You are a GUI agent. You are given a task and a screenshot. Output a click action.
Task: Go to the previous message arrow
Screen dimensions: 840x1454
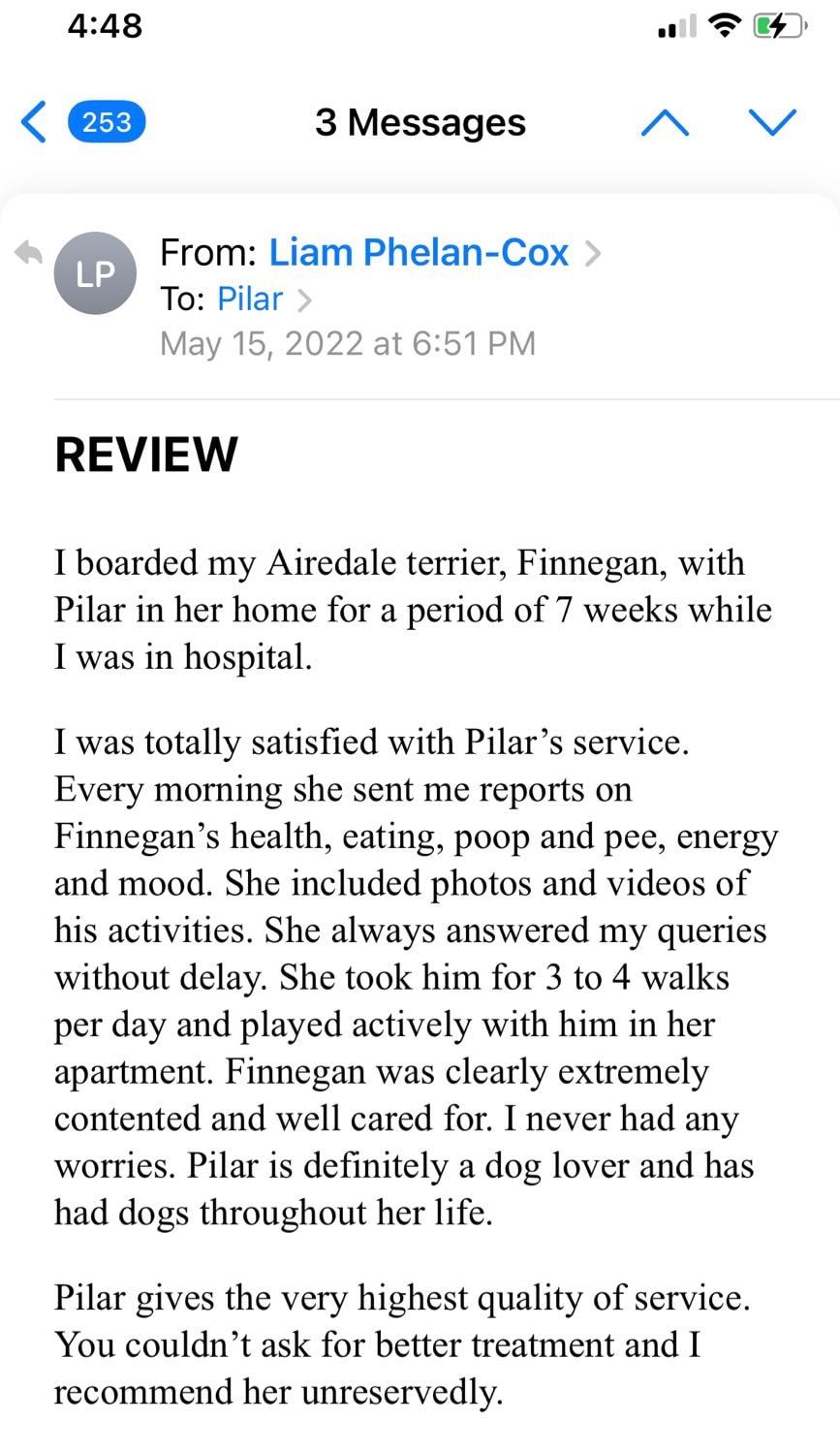(665, 122)
